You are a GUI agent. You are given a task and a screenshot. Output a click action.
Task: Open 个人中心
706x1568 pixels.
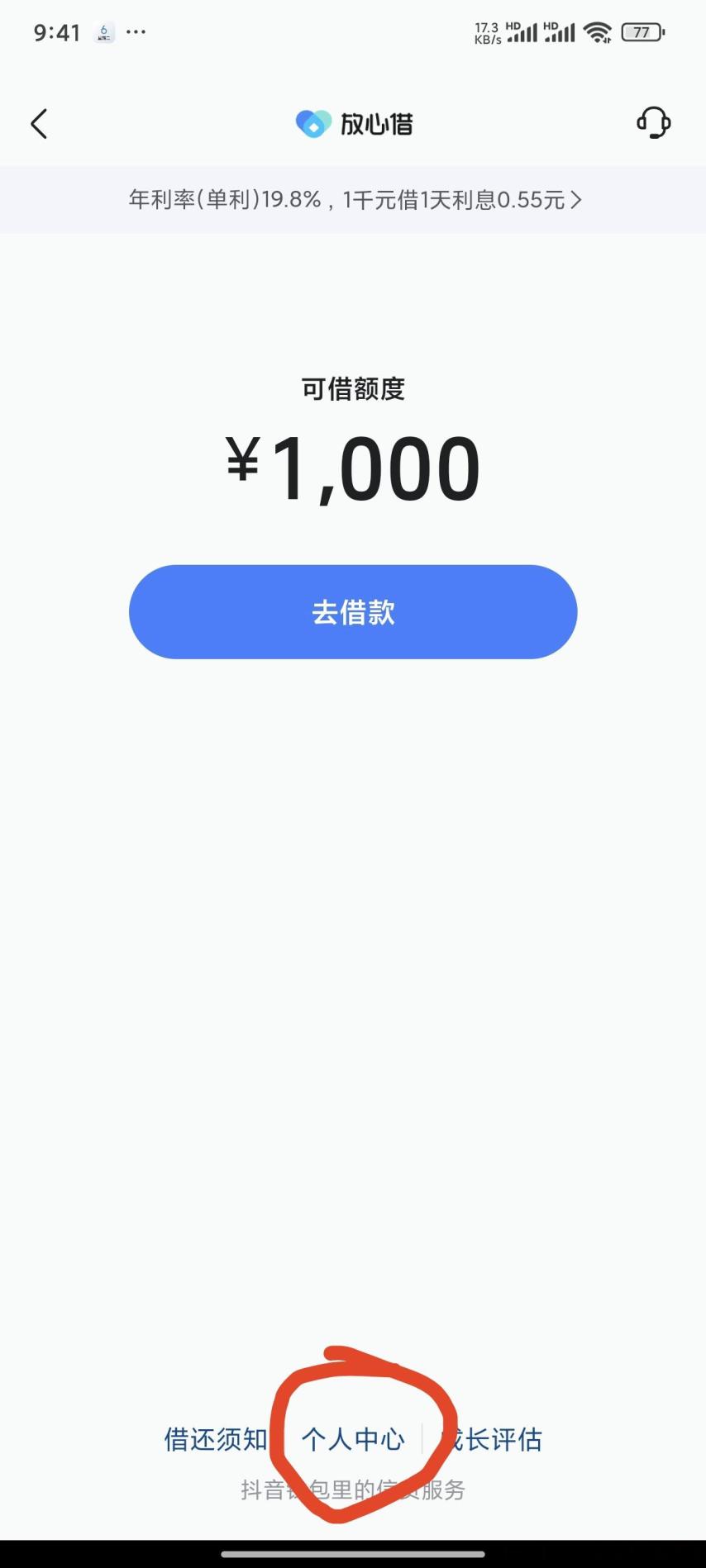(x=353, y=1439)
